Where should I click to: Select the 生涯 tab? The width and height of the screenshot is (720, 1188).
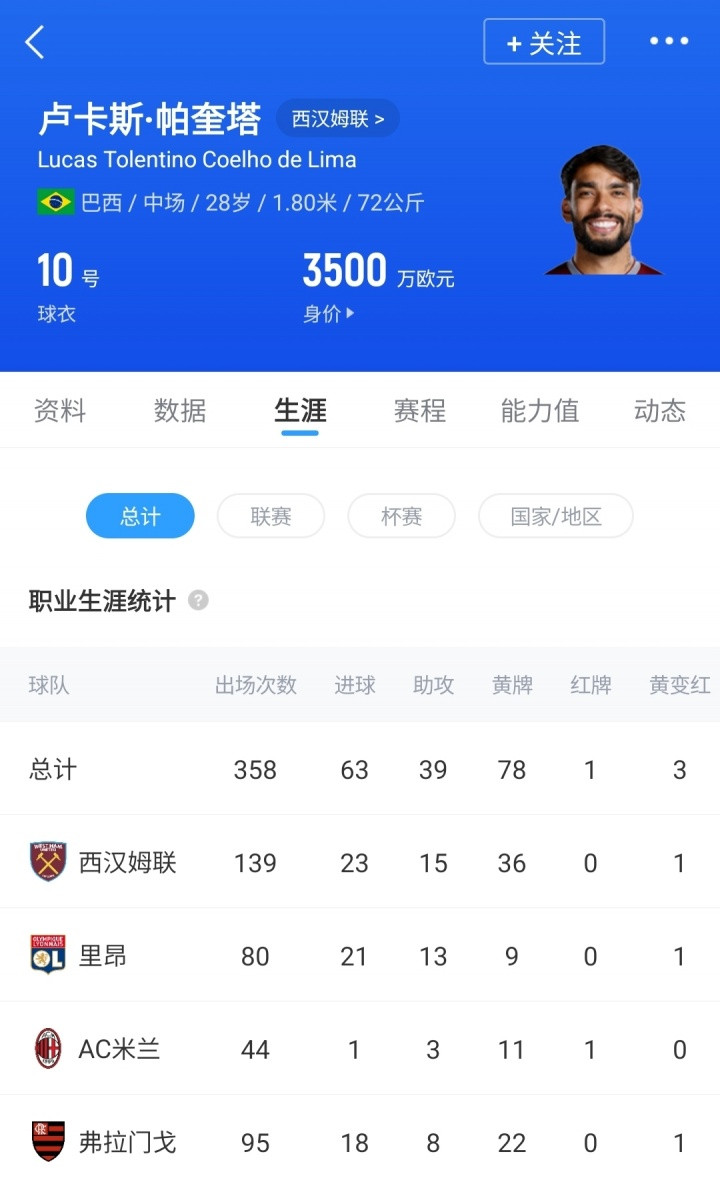pos(300,411)
